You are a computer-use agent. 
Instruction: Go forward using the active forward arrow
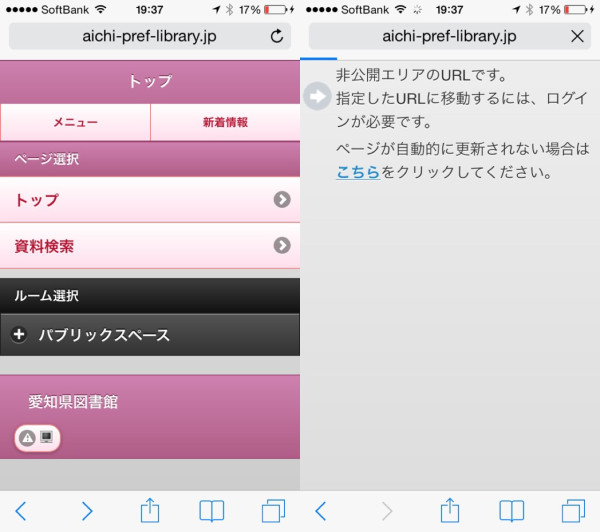86,511
